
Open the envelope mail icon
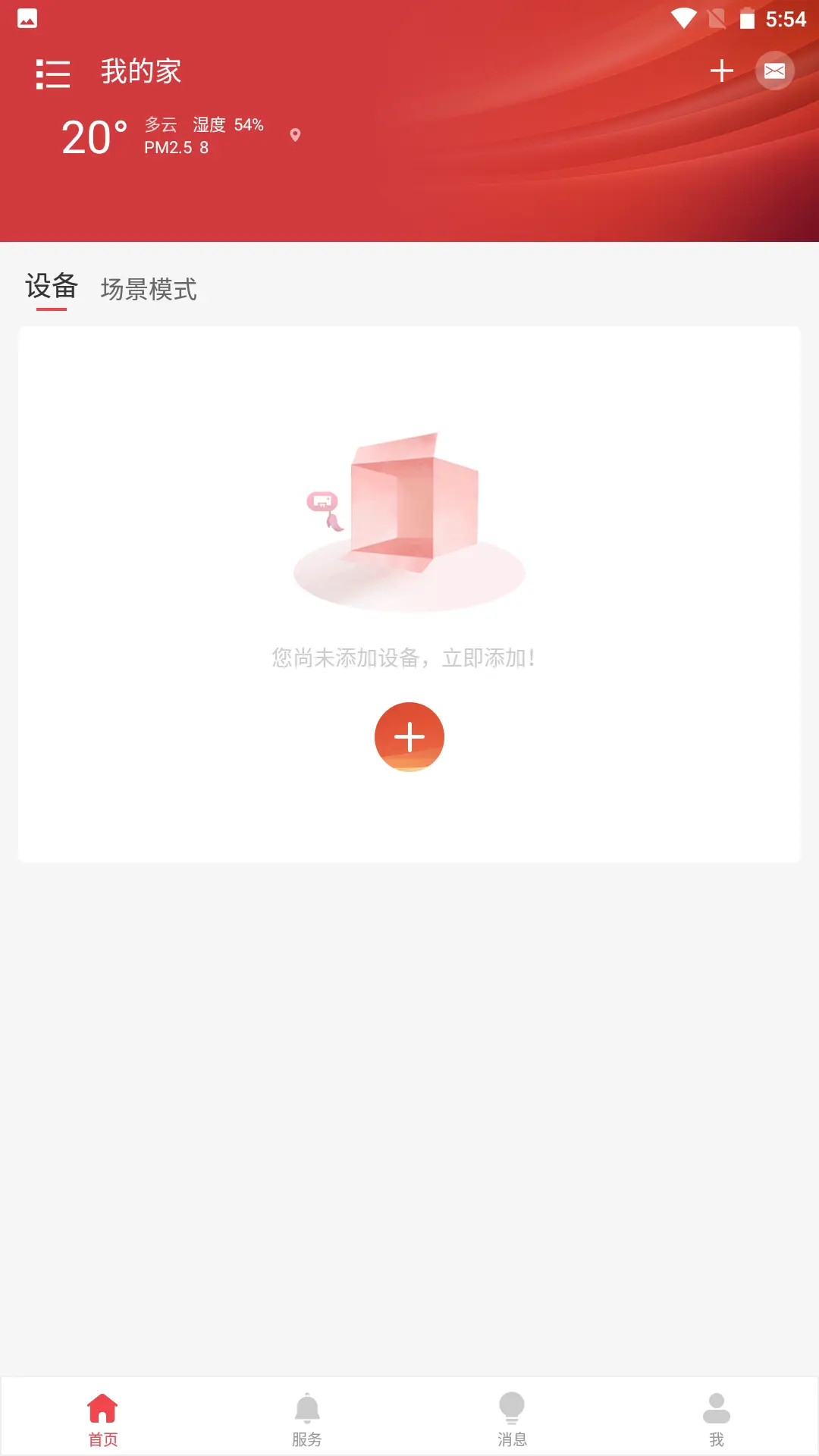point(774,71)
